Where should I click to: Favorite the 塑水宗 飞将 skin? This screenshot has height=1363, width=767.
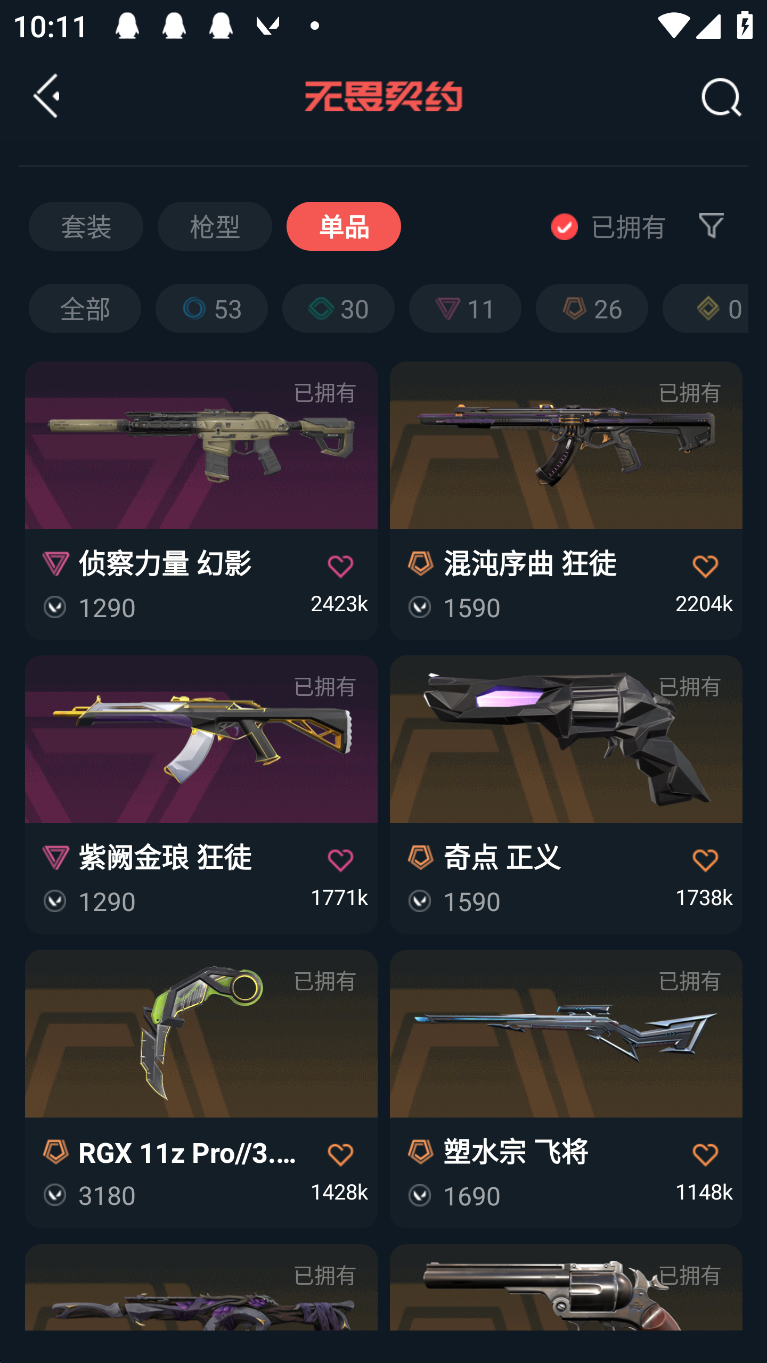705,1155
